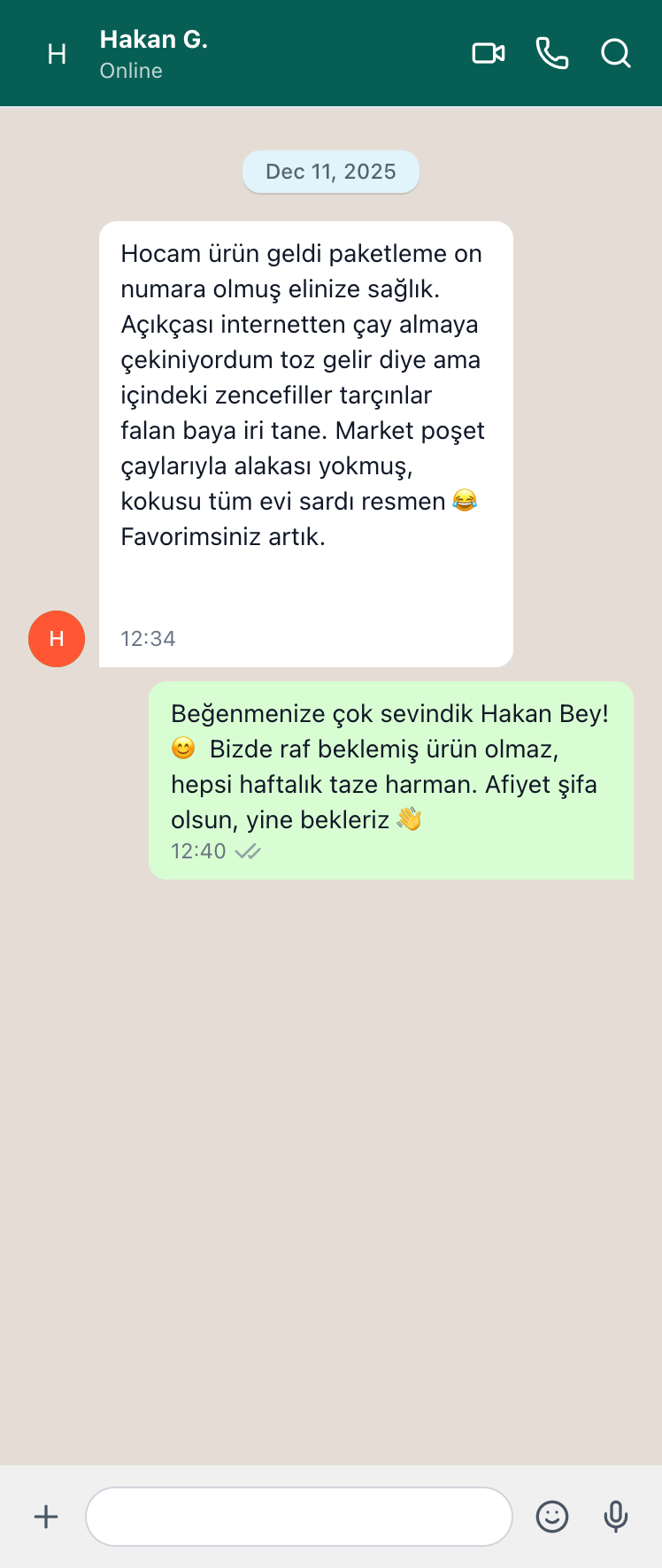Tap Hakan's orange avatar beside his message
Image resolution: width=662 pixels, height=1568 pixels.
point(57,639)
